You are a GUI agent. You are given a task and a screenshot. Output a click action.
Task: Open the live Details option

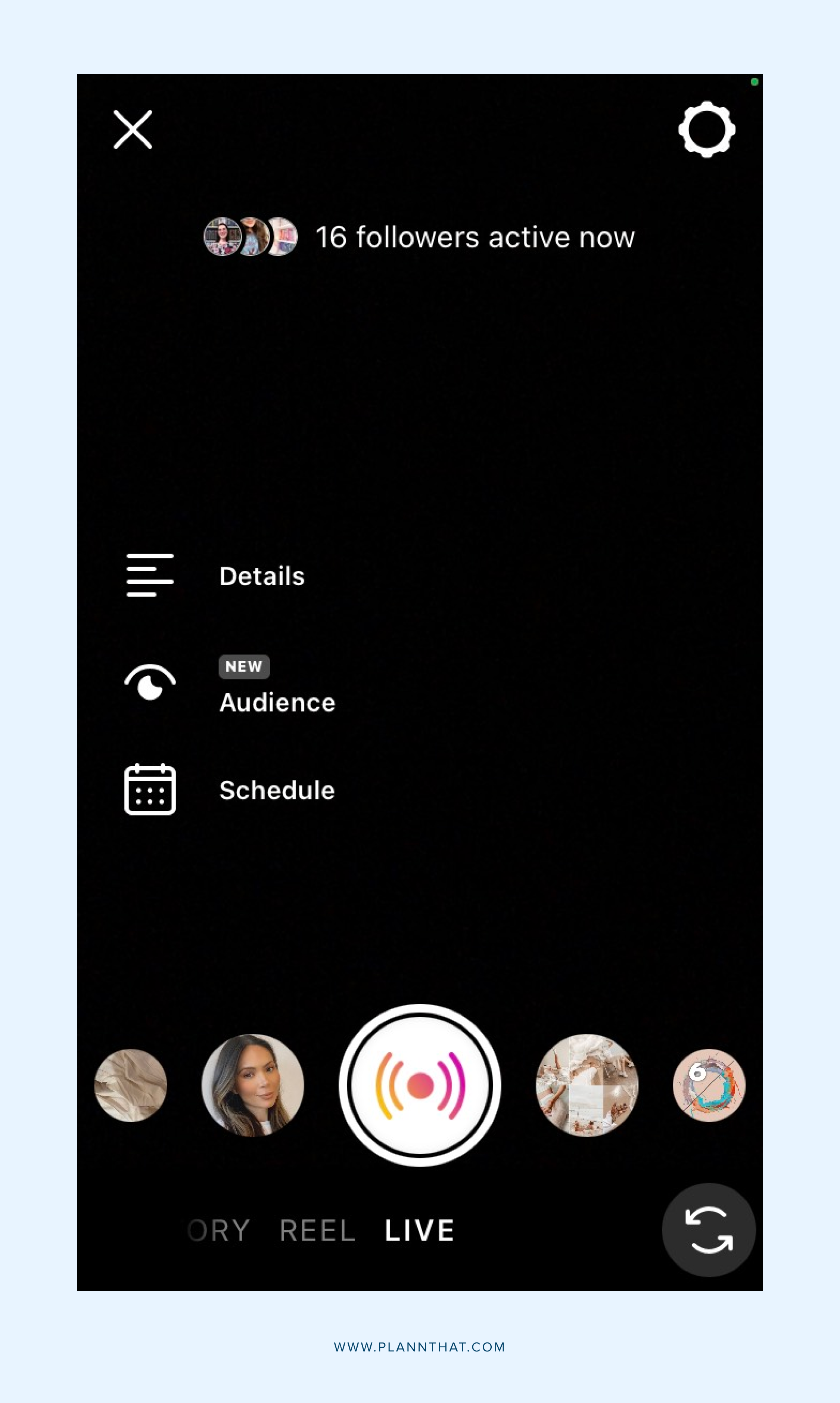coord(261,576)
